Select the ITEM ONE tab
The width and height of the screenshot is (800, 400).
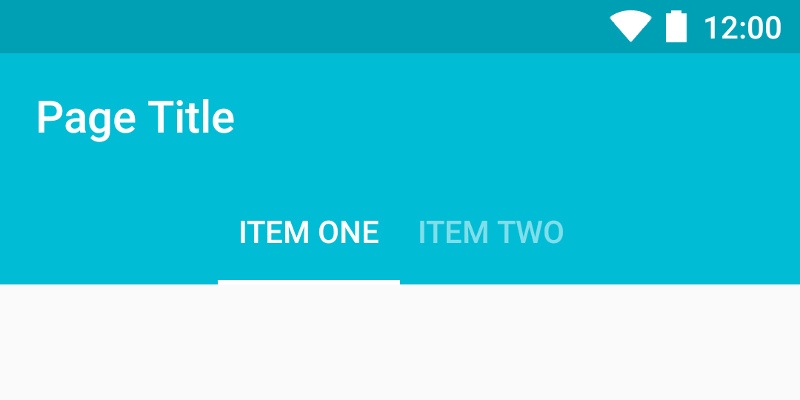(x=309, y=233)
